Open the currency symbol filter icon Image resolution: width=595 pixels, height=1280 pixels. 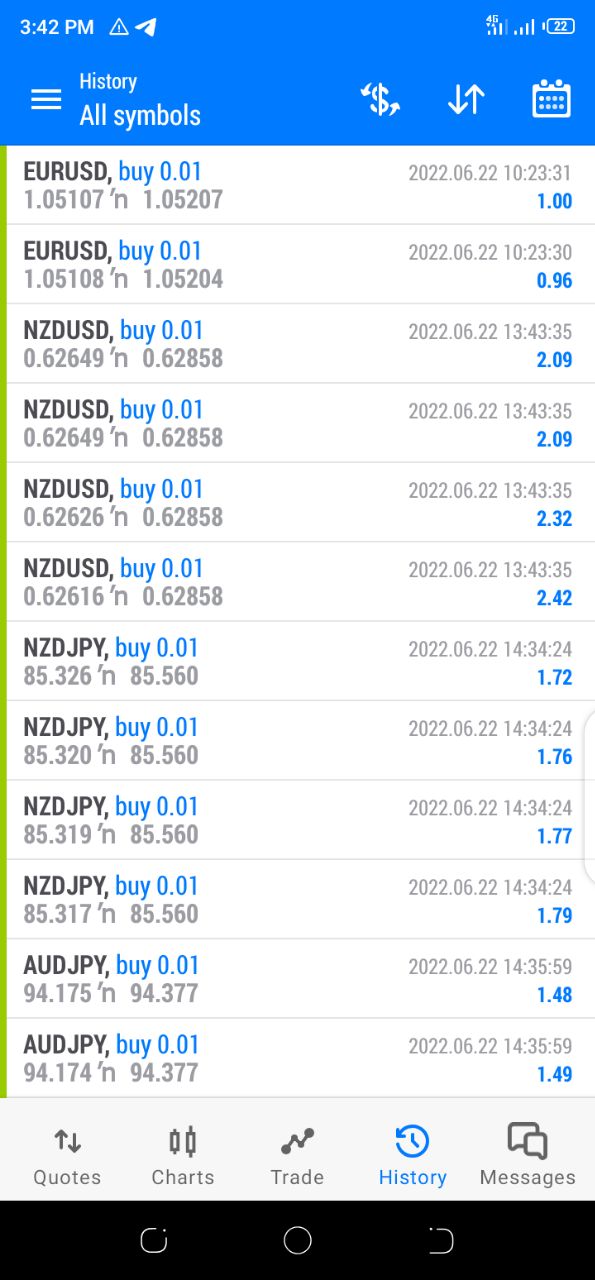click(380, 99)
